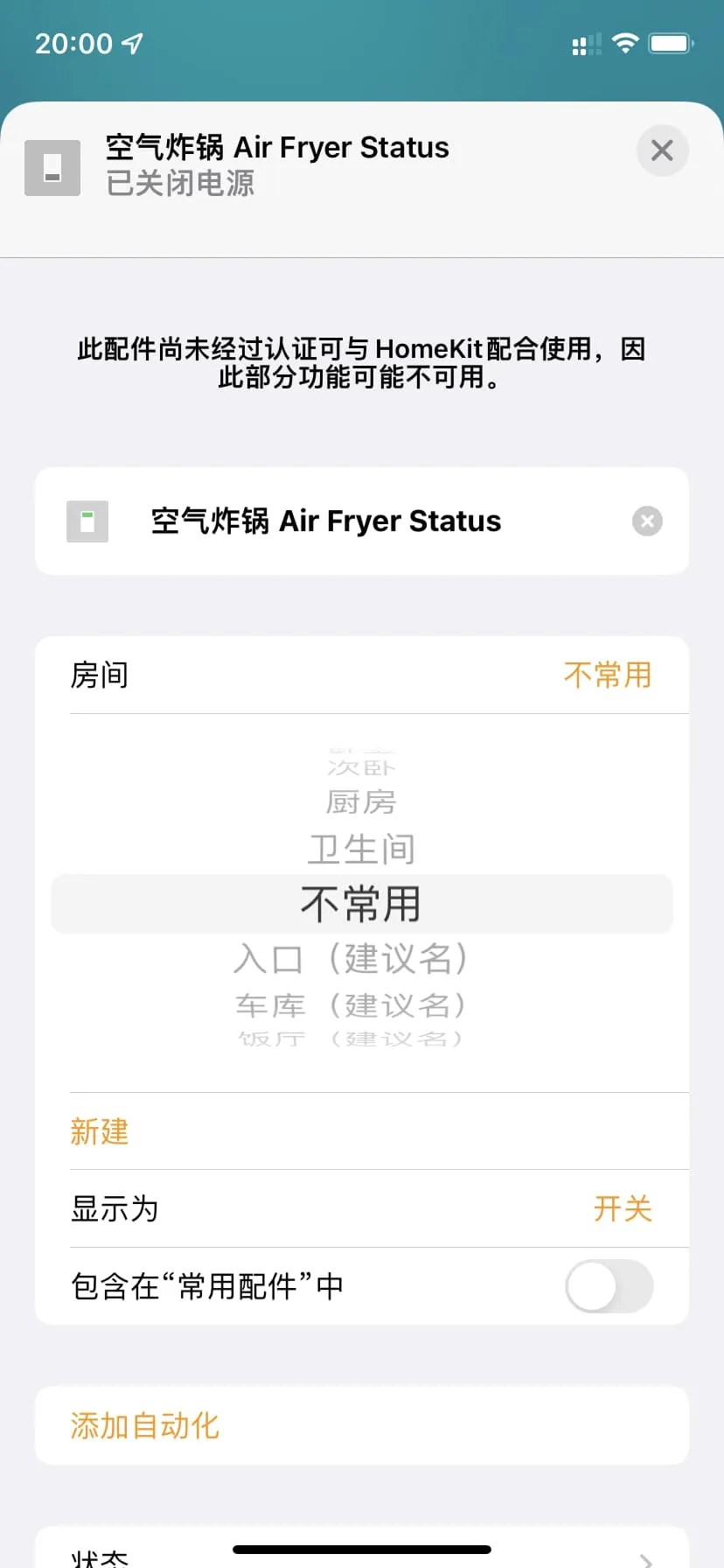Tap the air fryer accessory icon at the top

pos(52,166)
